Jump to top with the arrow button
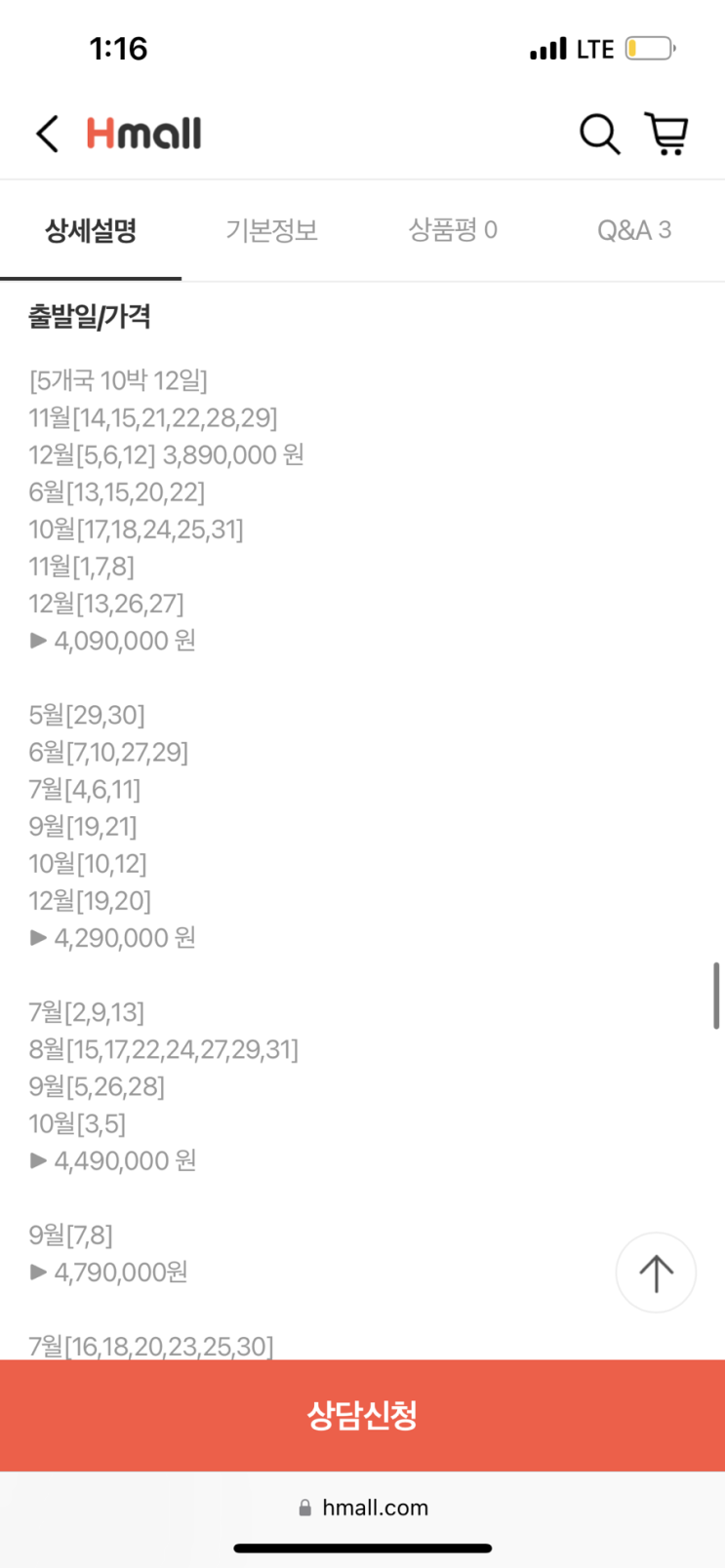 point(656,1273)
